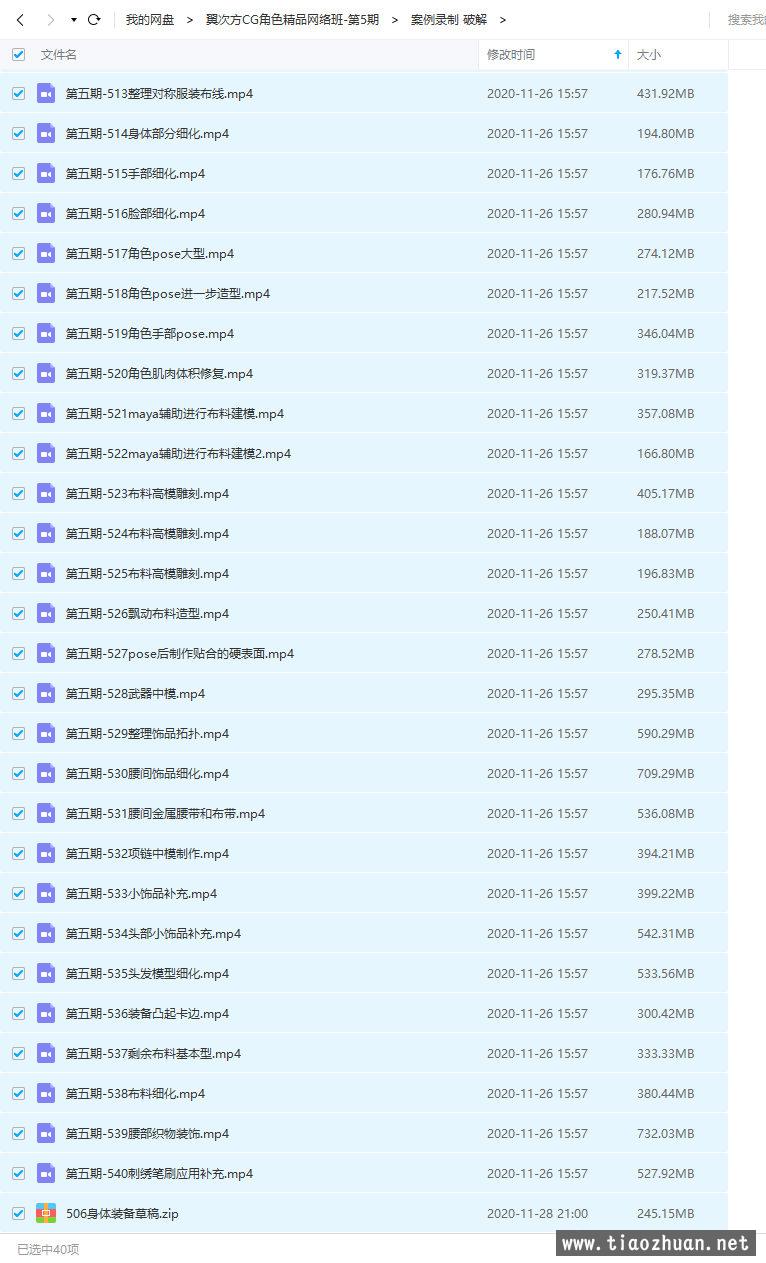
Task: Open 第五期-519角色手部pose.mp4
Action: 150,334
